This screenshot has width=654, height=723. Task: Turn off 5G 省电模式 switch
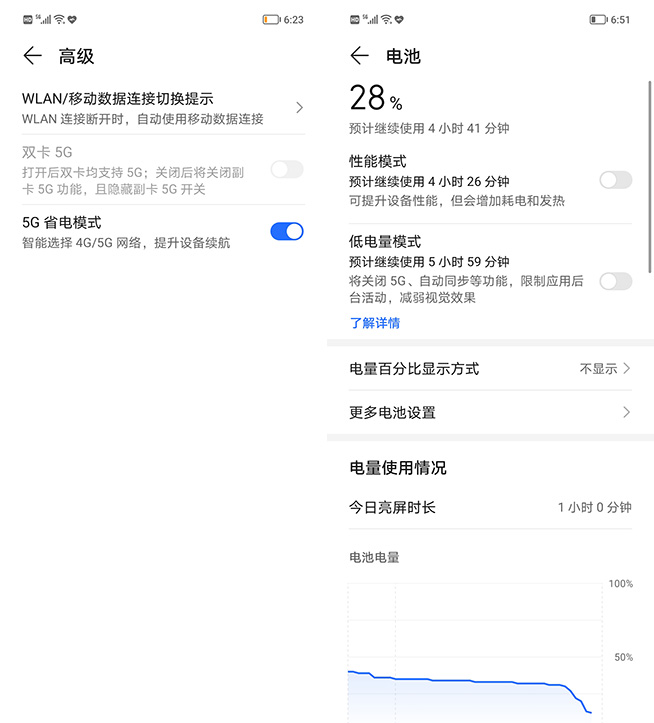click(286, 231)
